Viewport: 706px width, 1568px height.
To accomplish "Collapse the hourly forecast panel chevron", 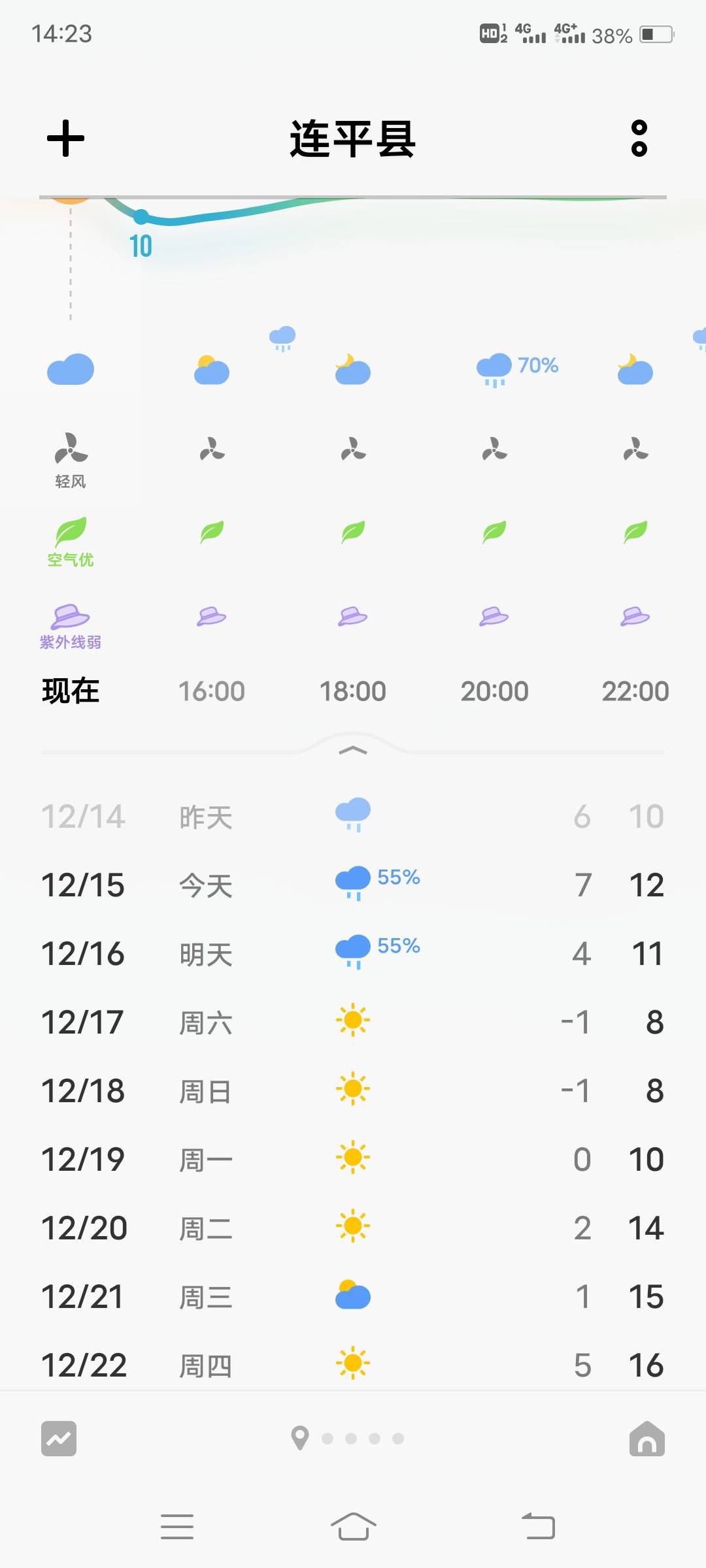I will [x=353, y=751].
